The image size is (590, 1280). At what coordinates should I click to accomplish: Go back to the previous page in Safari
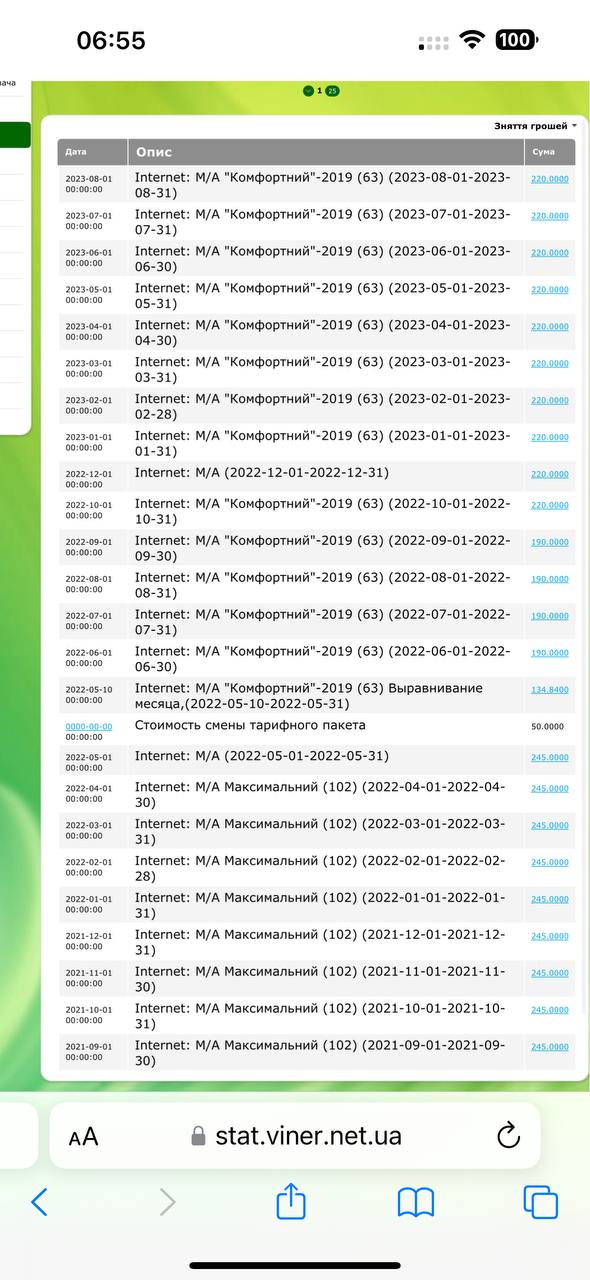tap(39, 1202)
